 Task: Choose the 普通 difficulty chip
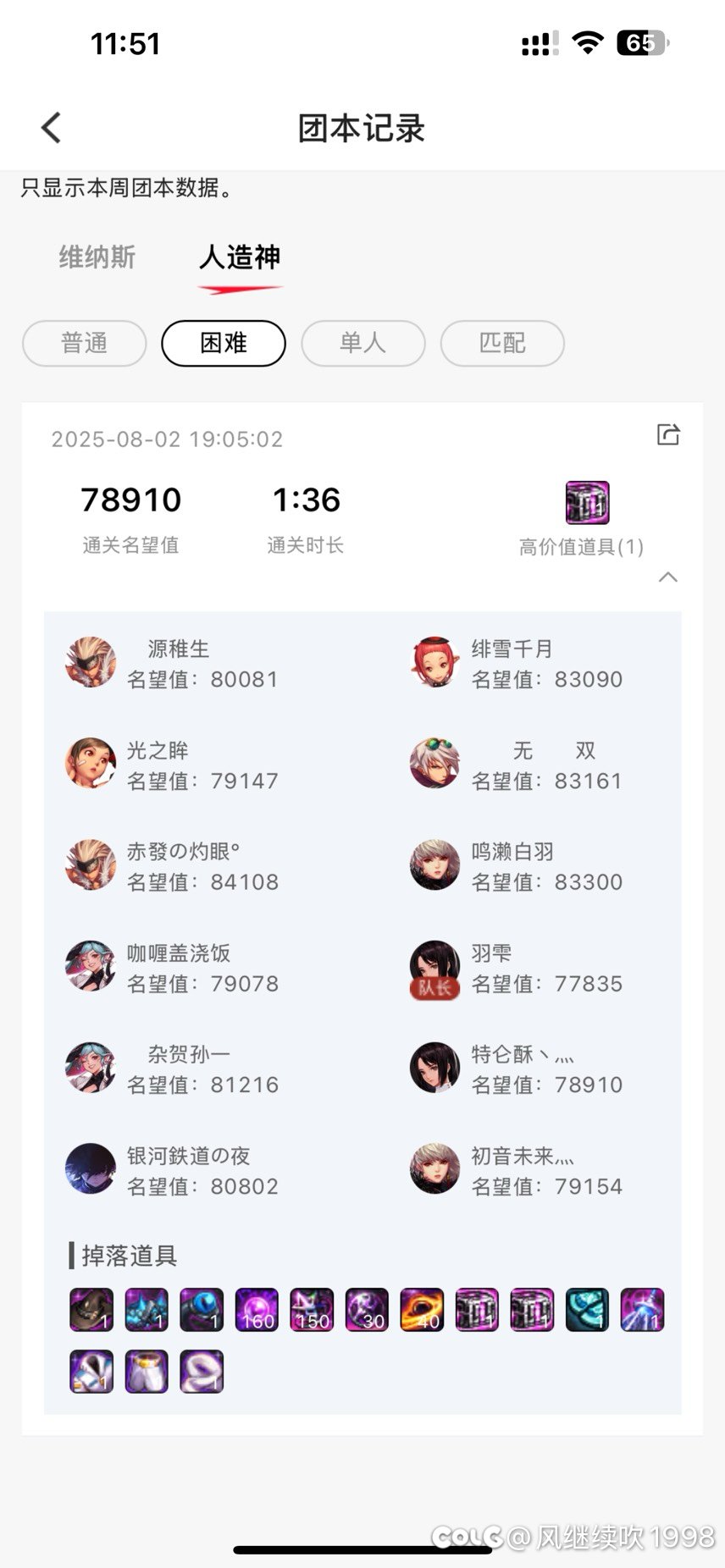85,343
